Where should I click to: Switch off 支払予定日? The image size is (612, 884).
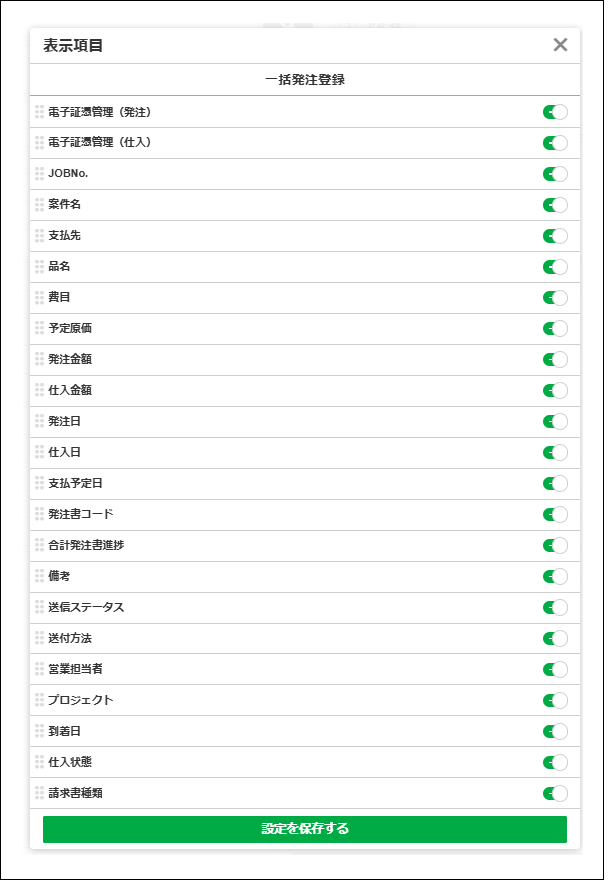click(x=555, y=484)
